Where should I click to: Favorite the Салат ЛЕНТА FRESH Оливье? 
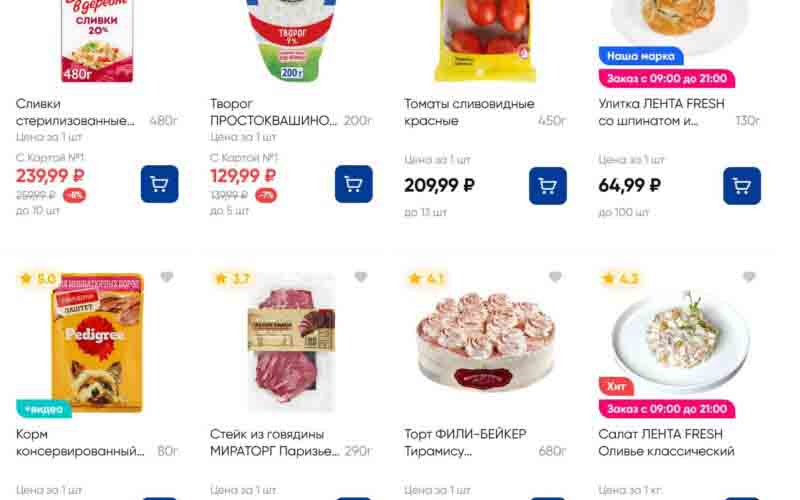(x=749, y=278)
